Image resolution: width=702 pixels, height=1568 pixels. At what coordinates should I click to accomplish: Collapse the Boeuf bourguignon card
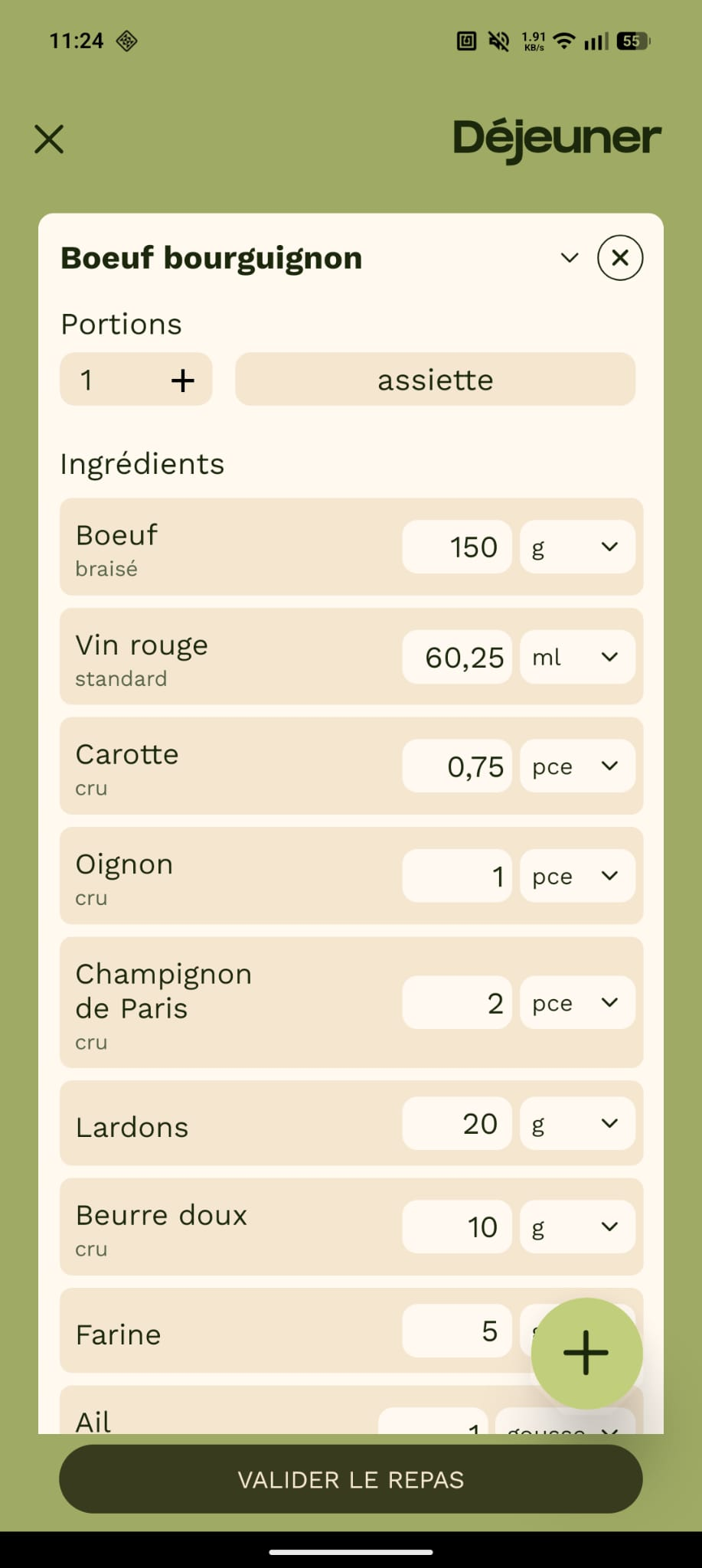[x=570, y=257]
